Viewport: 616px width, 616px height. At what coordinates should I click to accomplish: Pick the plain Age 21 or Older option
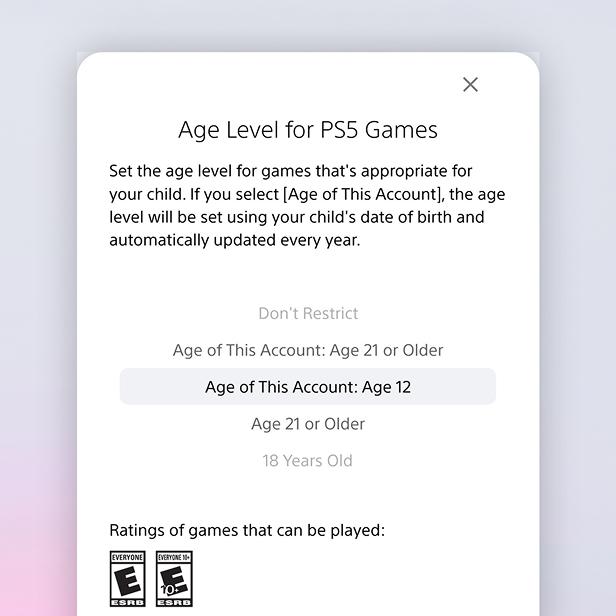(x=308, y=424)
